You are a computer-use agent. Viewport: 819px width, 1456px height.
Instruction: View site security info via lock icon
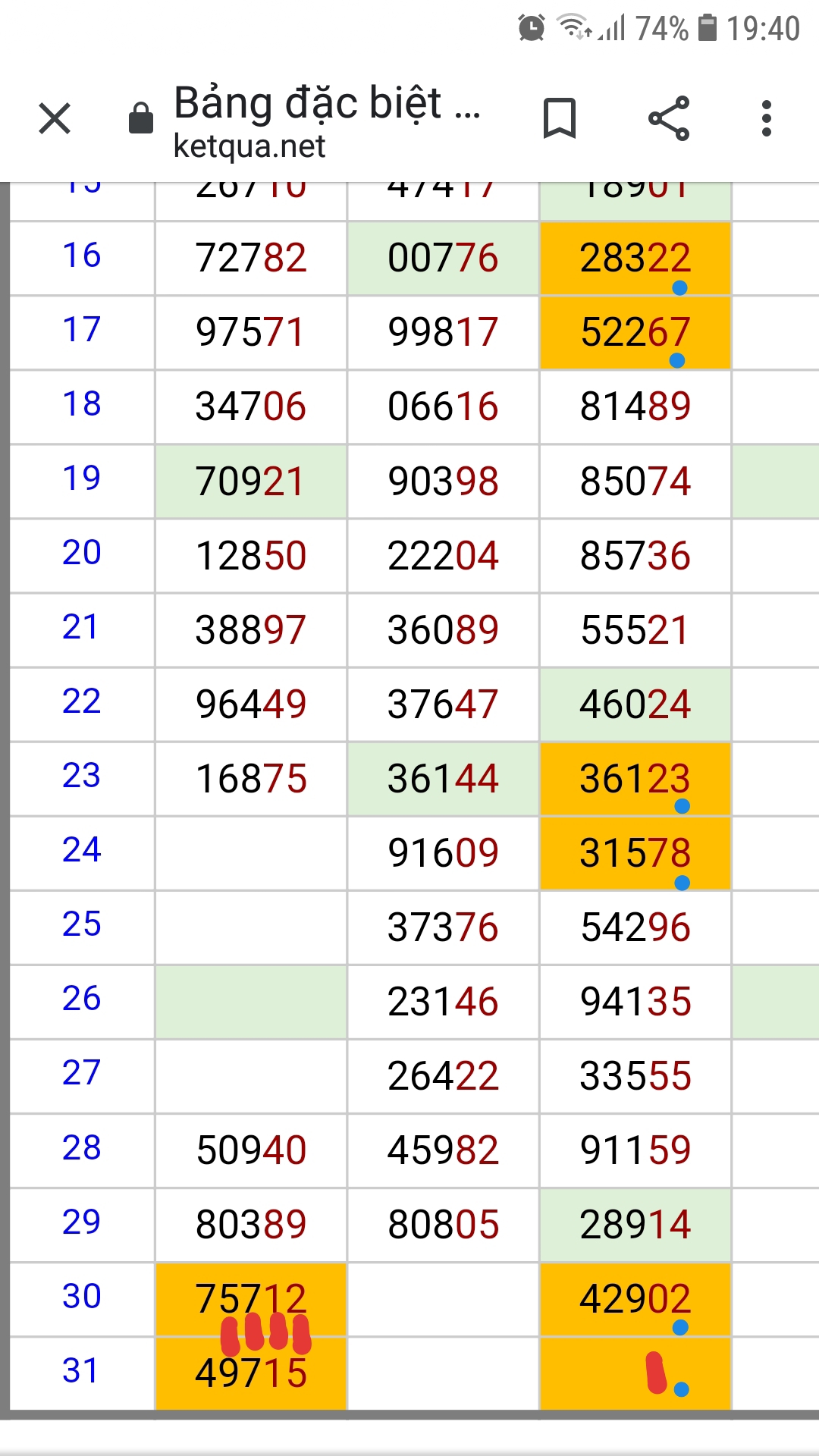tap(141, 118)
